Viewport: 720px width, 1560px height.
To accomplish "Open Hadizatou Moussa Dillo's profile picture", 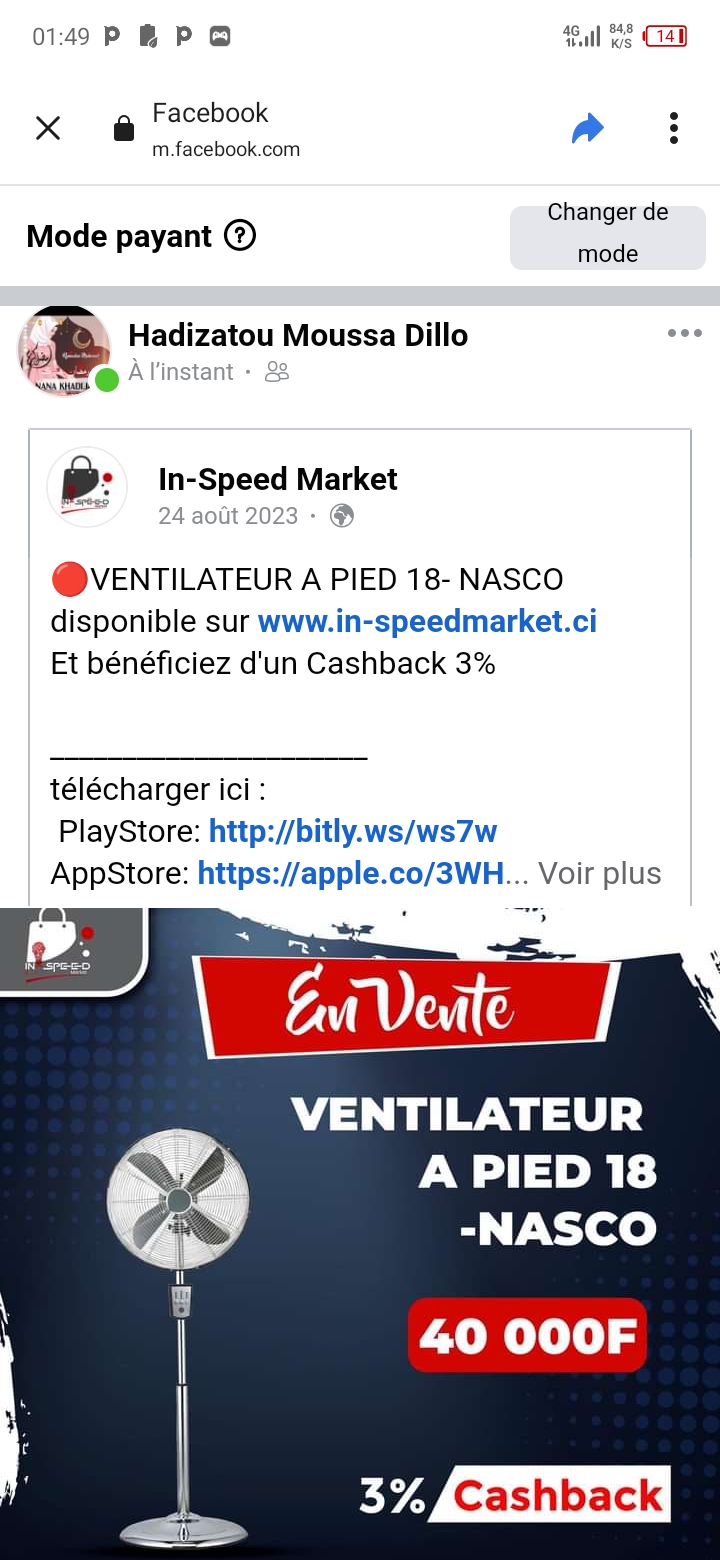I will (64, 351).
